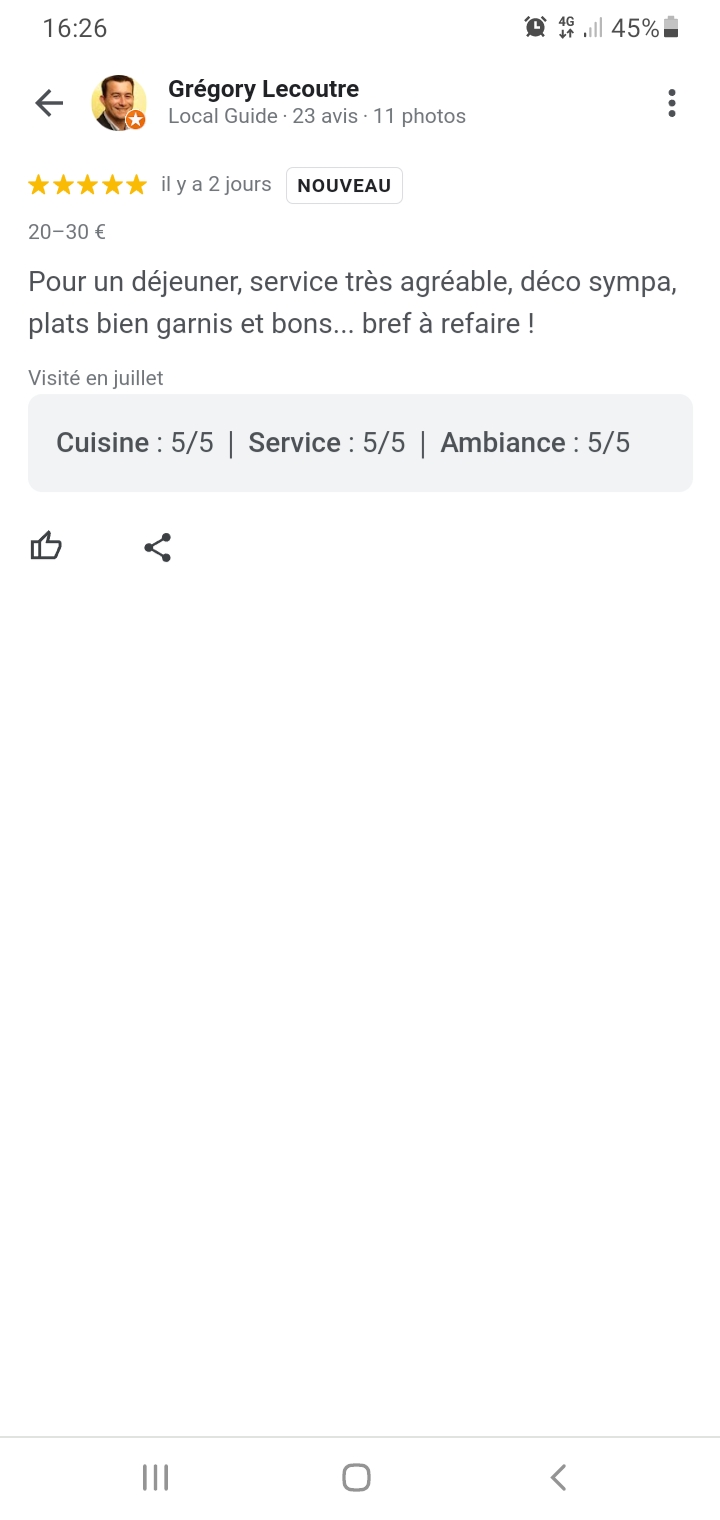Go back using the top arrow
Image resolution: width=720 pixels, height=1520 pixels.
48,102
